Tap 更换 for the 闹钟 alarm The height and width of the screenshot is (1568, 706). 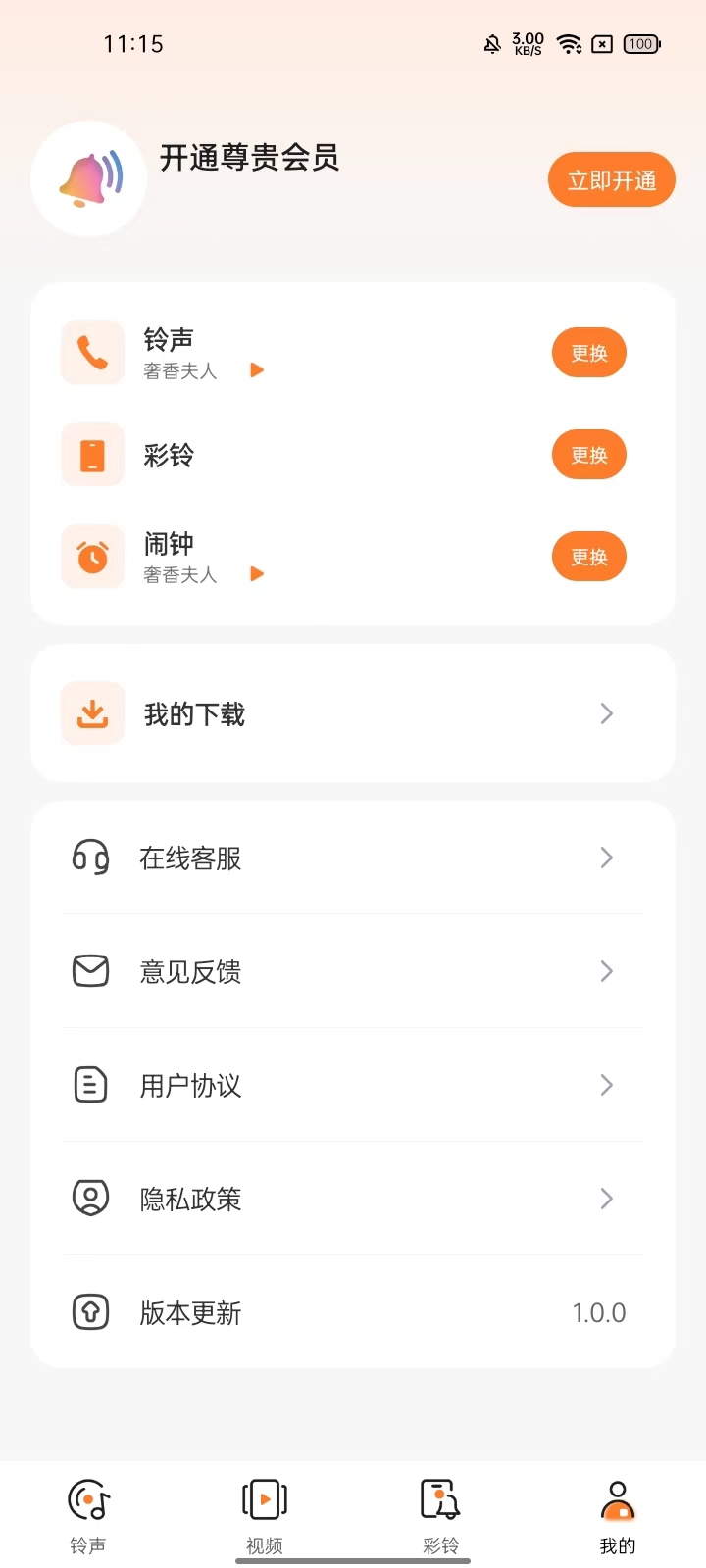pos(588,557)
